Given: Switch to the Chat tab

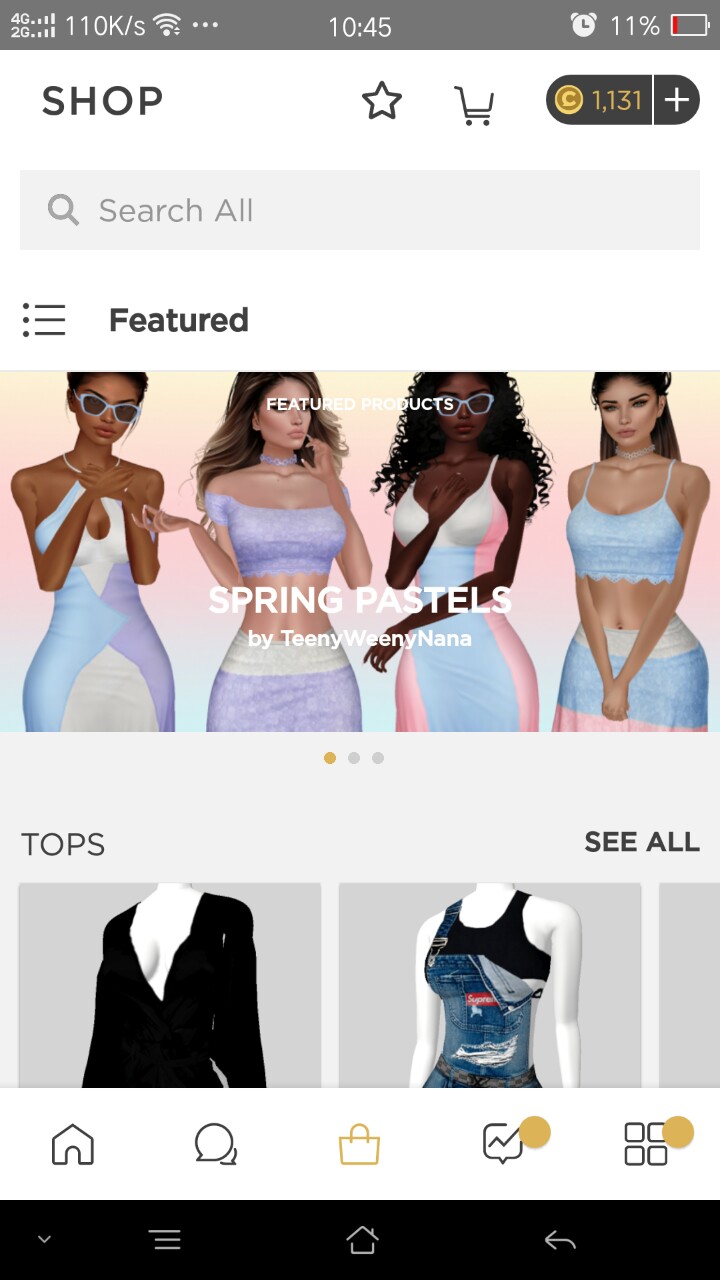Looking at the screenshot, I should click(x=215, y=1144).
